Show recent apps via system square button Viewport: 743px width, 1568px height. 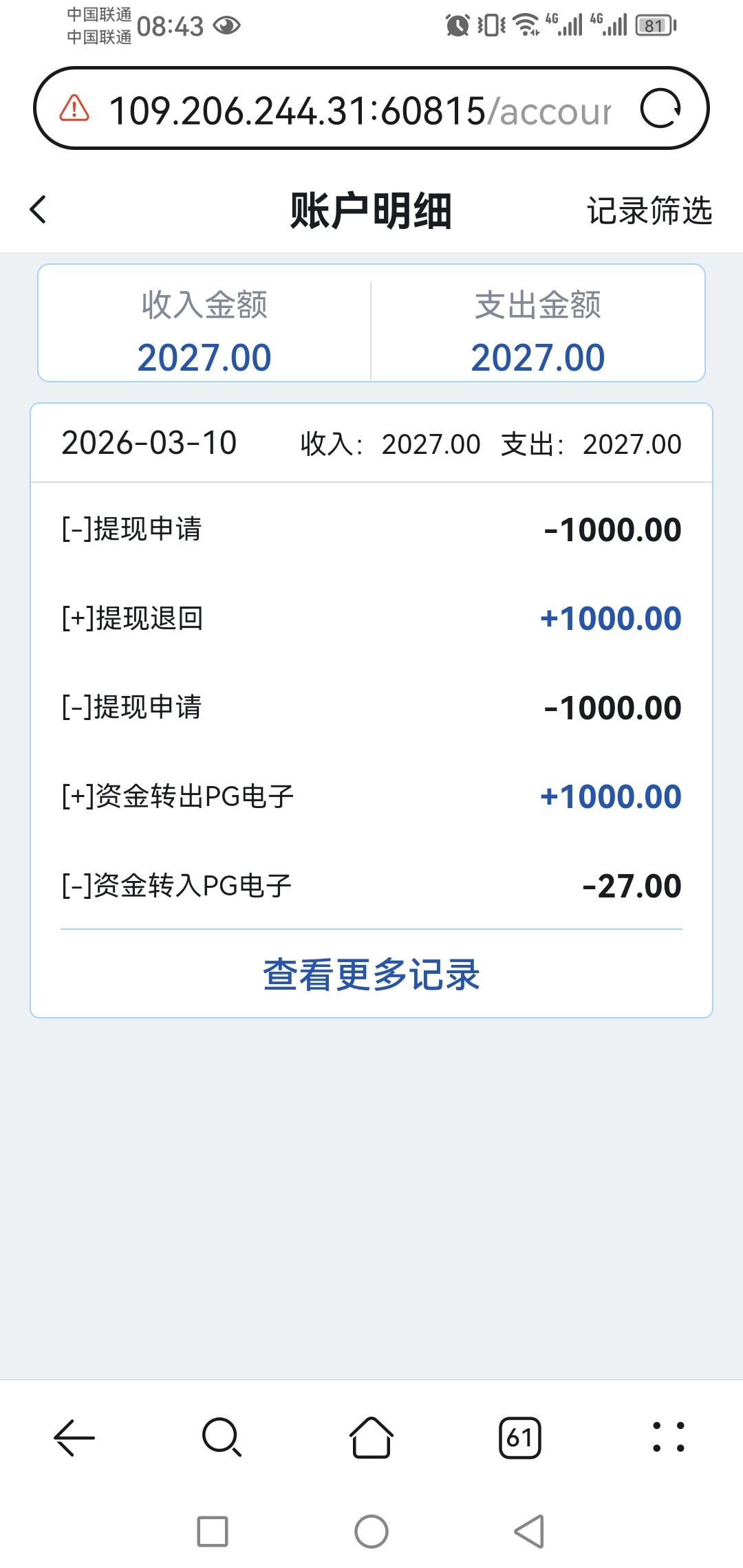[x=213, y=1532]
